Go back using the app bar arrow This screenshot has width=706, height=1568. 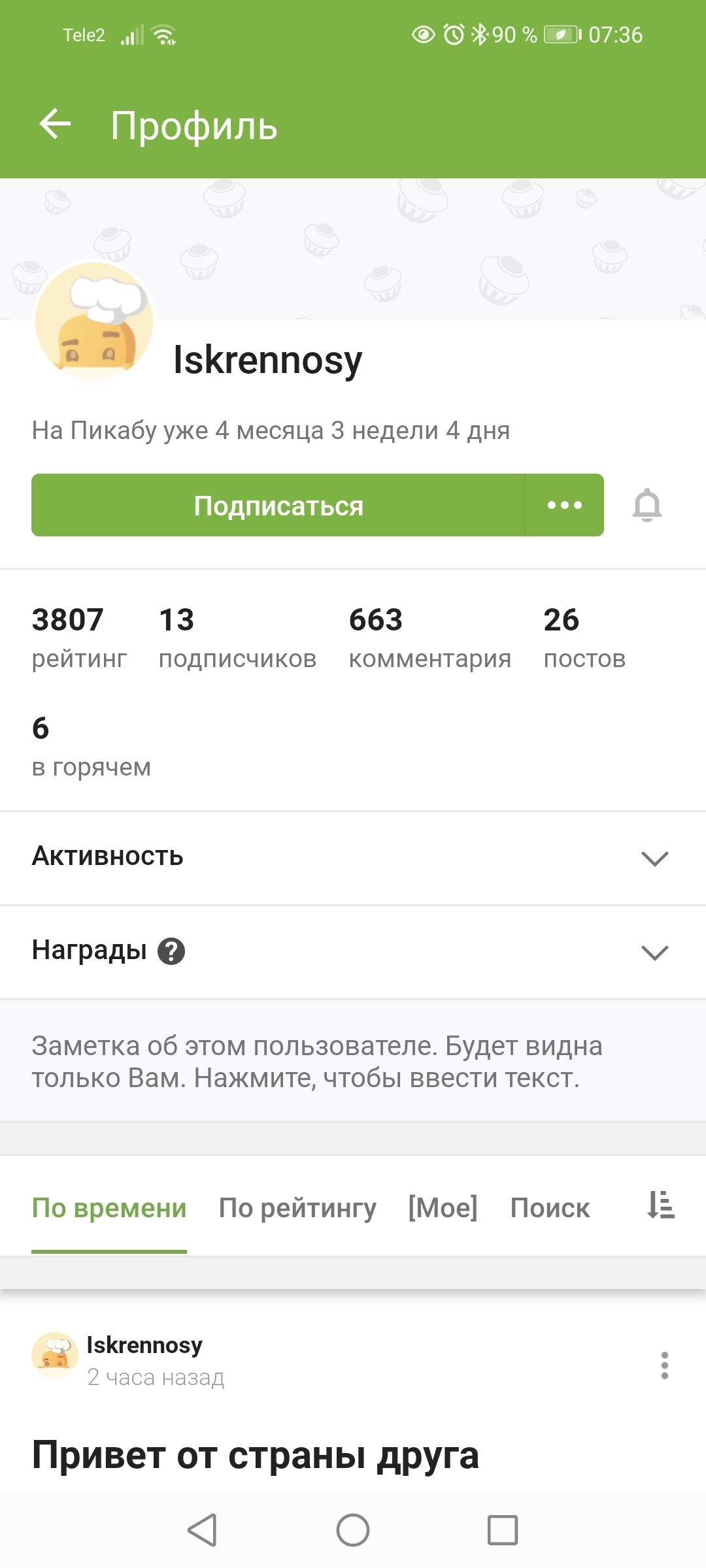pos(55,124)
